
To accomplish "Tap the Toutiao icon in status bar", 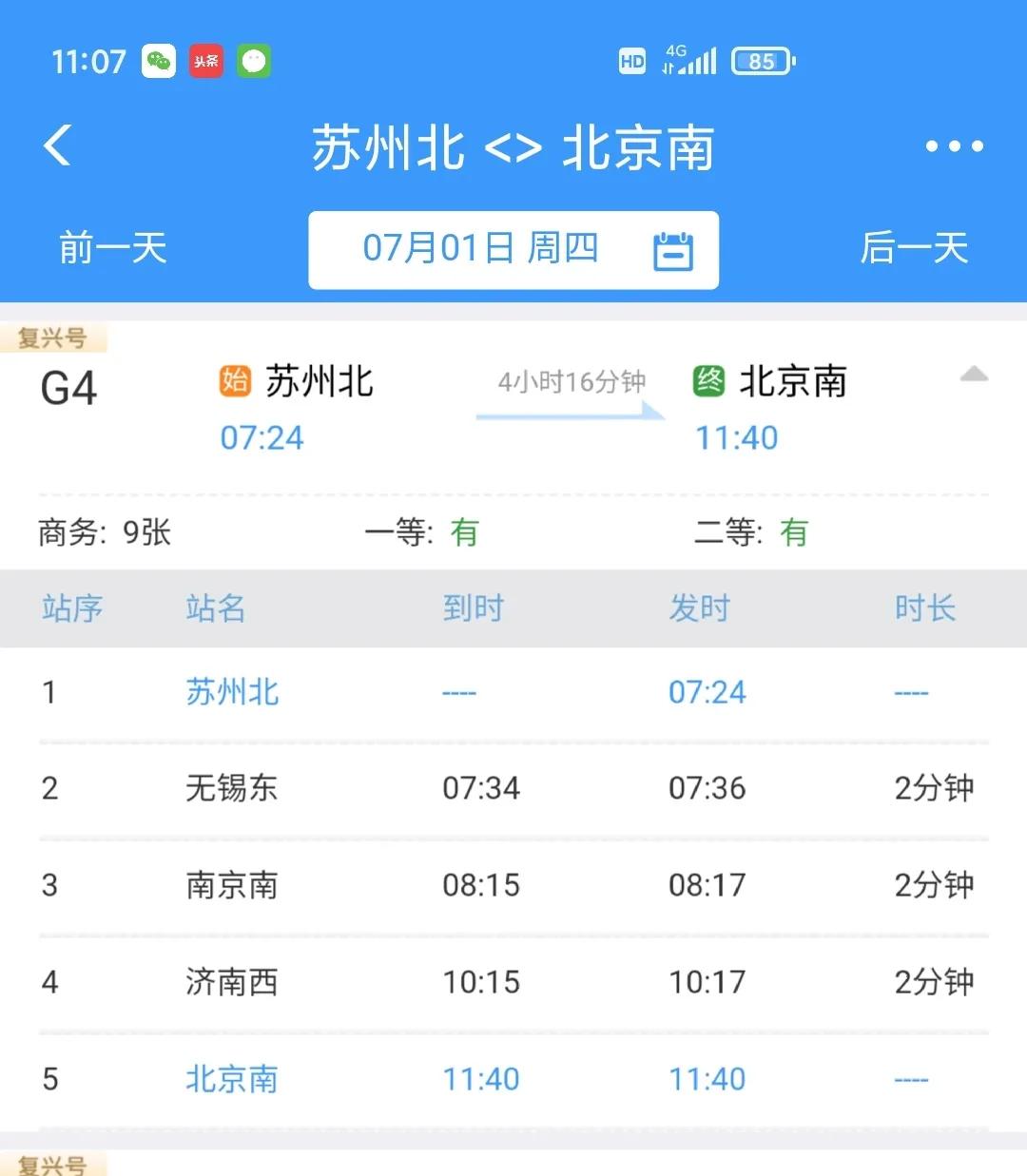I will (x=205, y=61).
